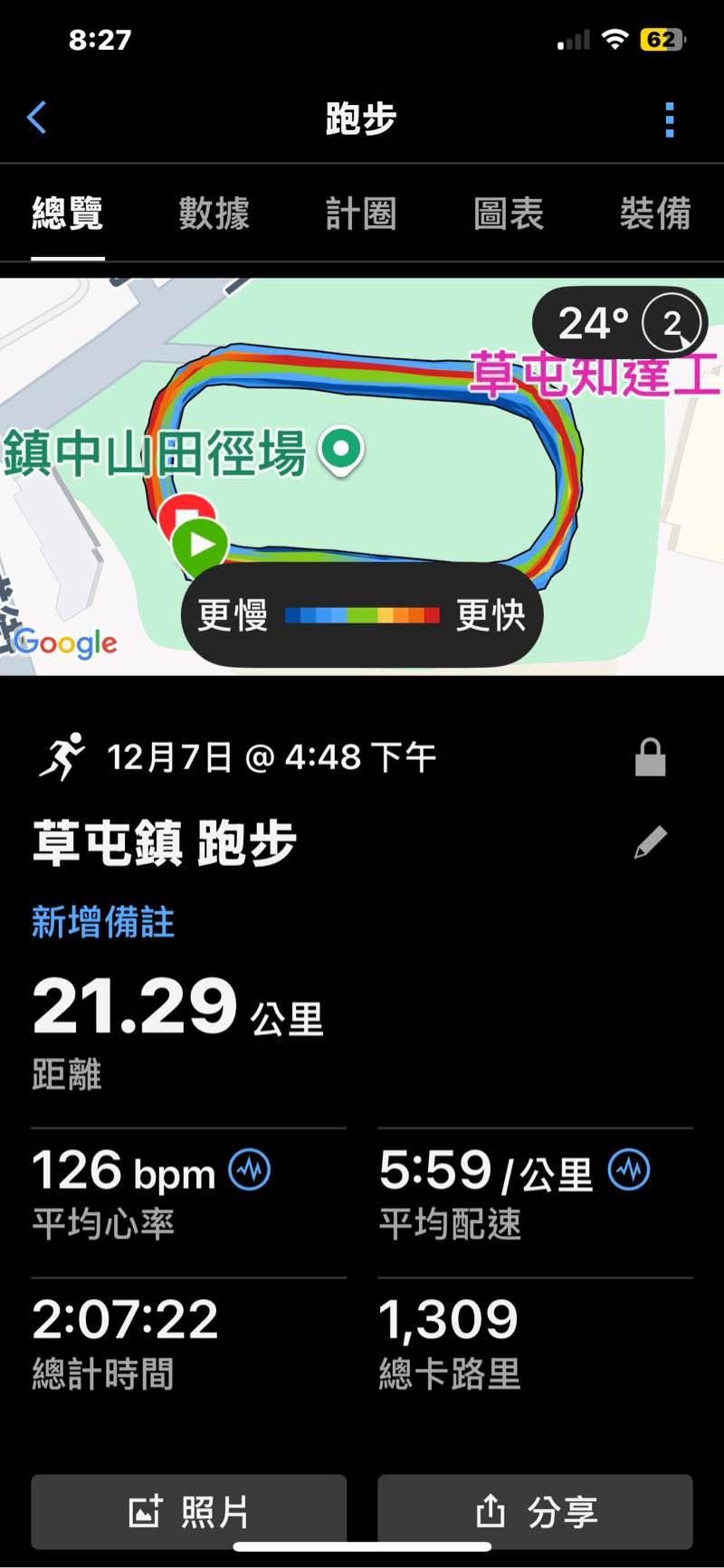This screenshot has height=1568, width=724.
Task: Open the three-dot overflow menu
Action: (x=669, y=119)
